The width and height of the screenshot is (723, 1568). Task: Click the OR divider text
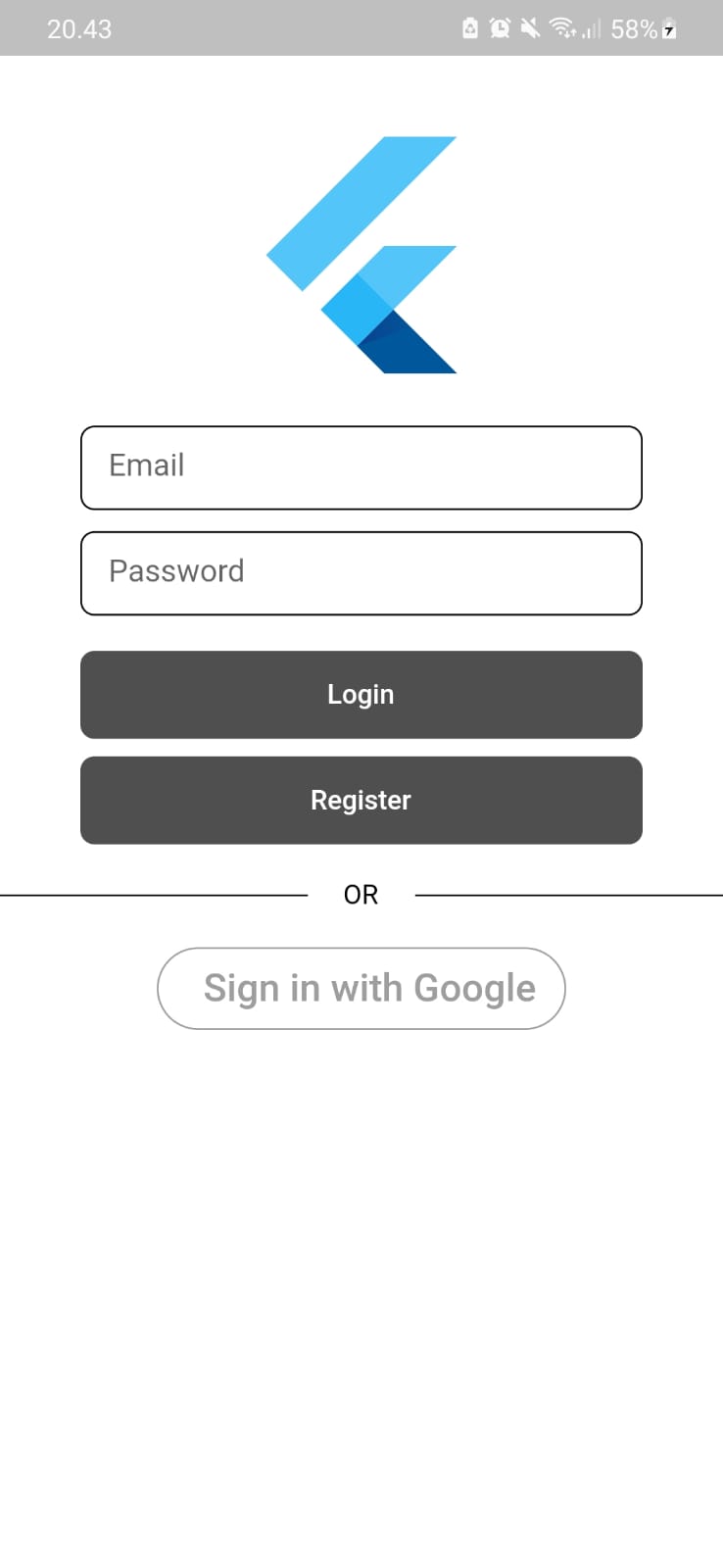point(361,893)
